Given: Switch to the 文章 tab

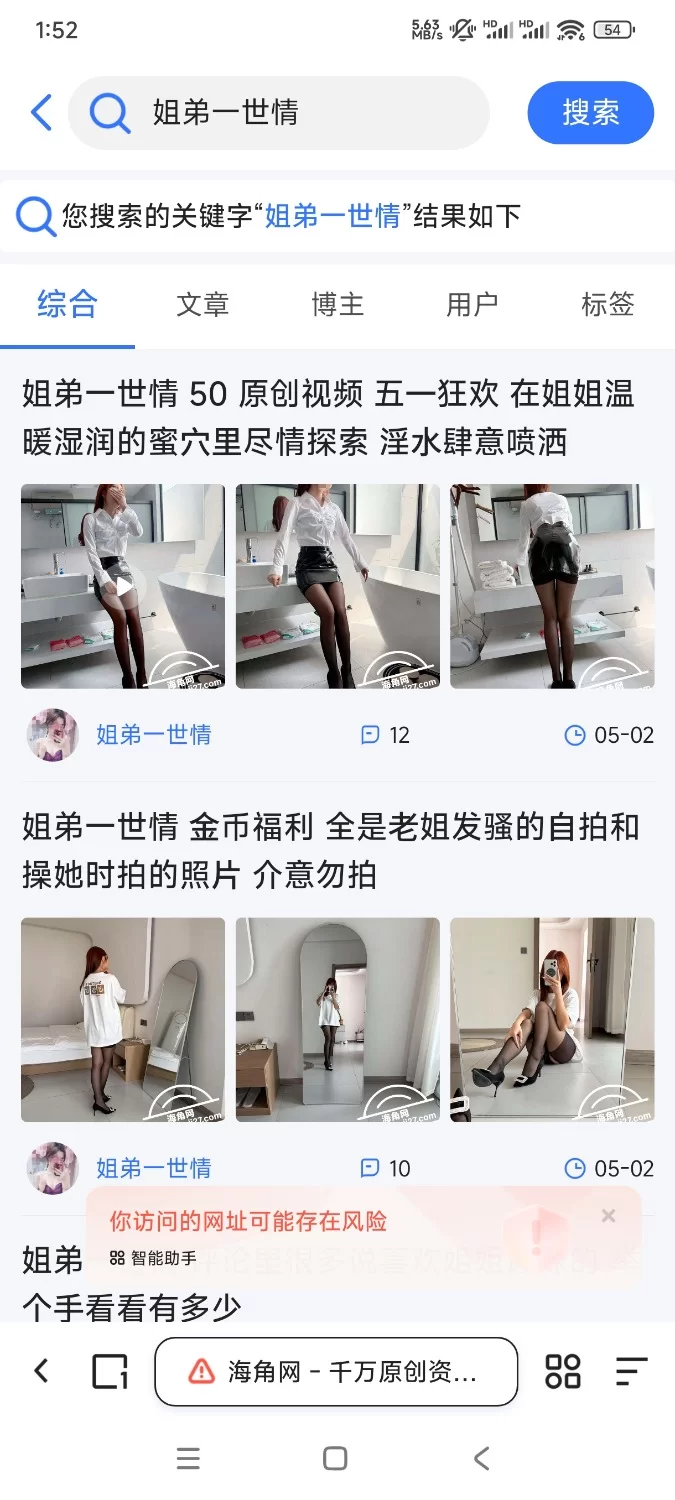Looking at the screenshot, I should click(202, 304).
